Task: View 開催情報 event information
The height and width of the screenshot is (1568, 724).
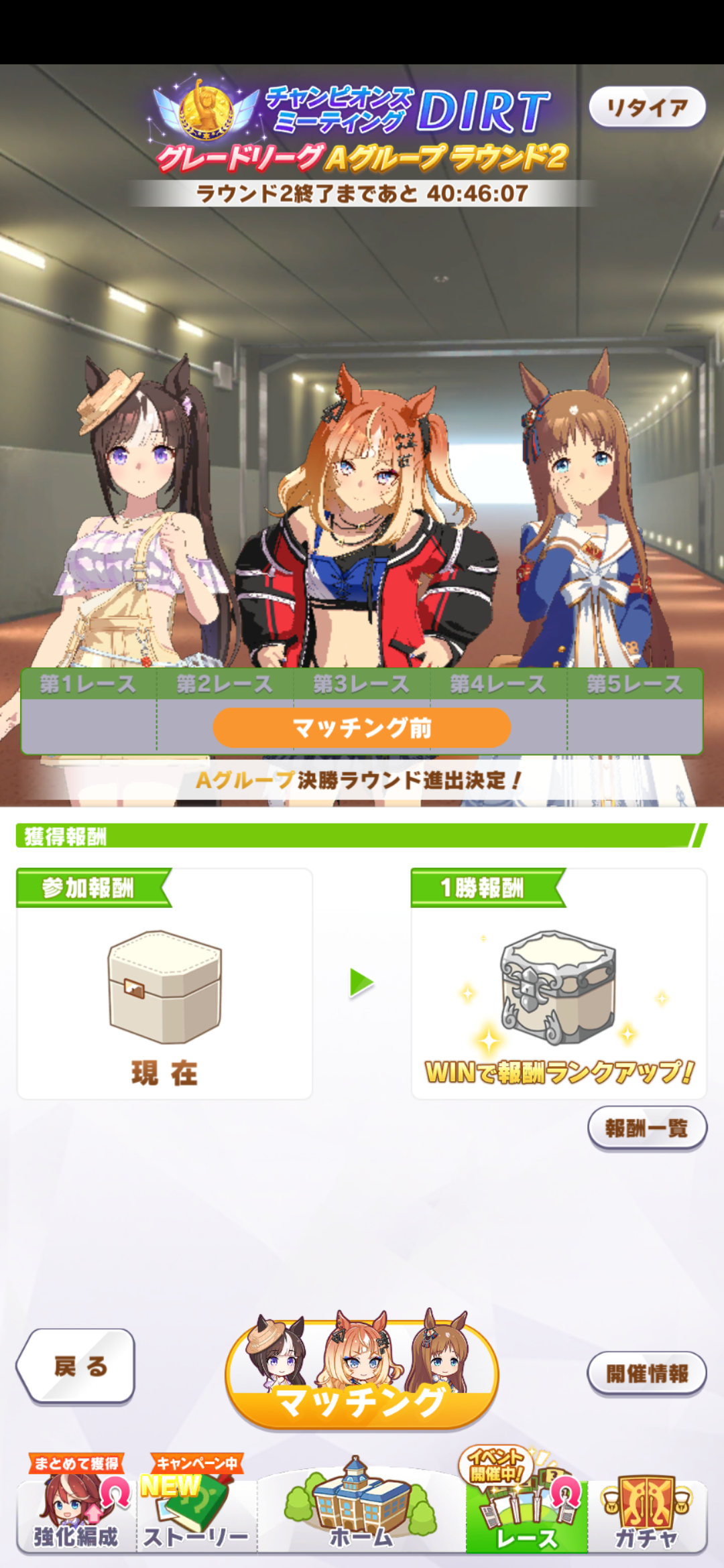Action: [x=647, y=1374]
